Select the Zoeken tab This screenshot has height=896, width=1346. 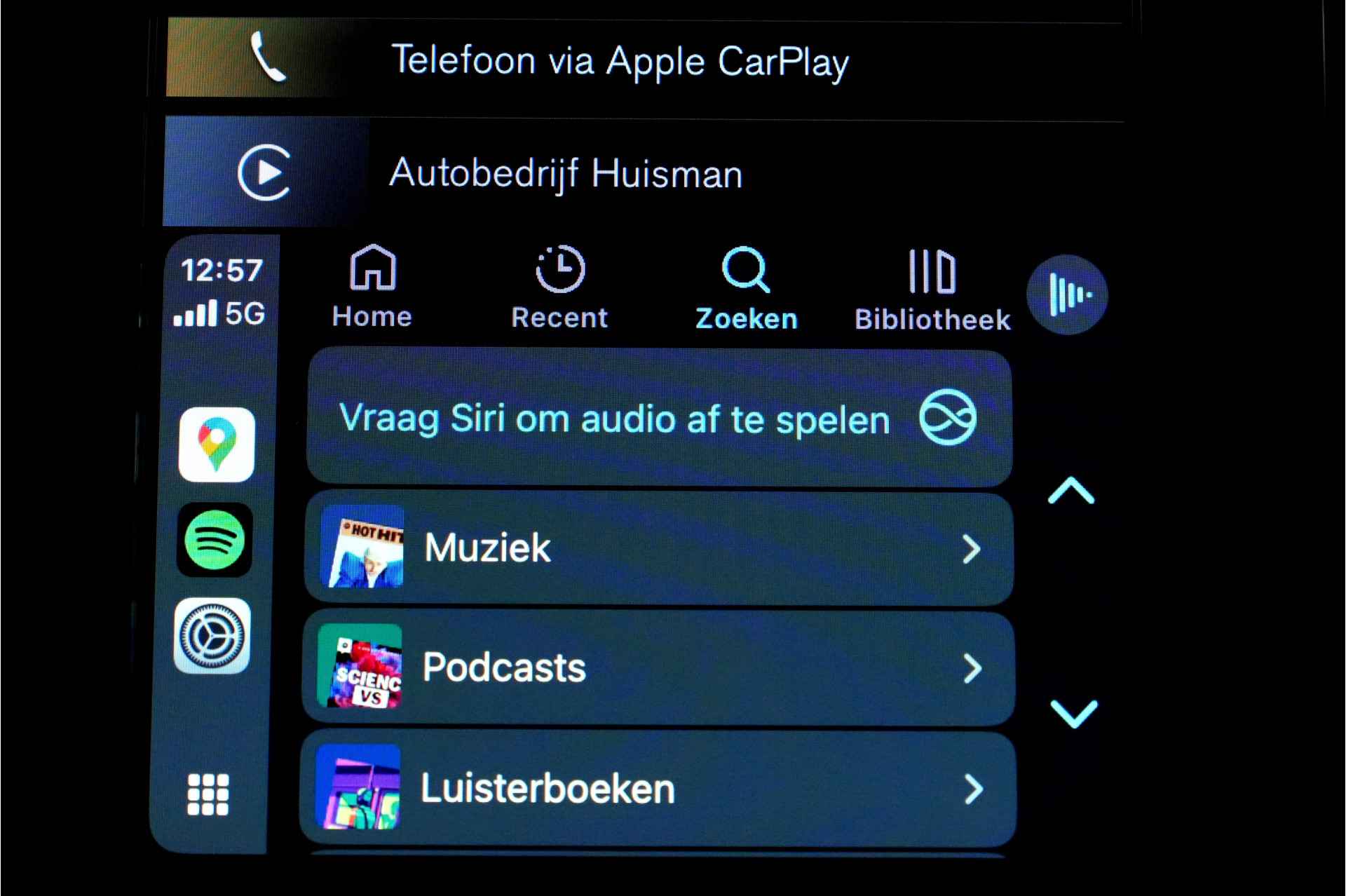(x=746, y=288)
